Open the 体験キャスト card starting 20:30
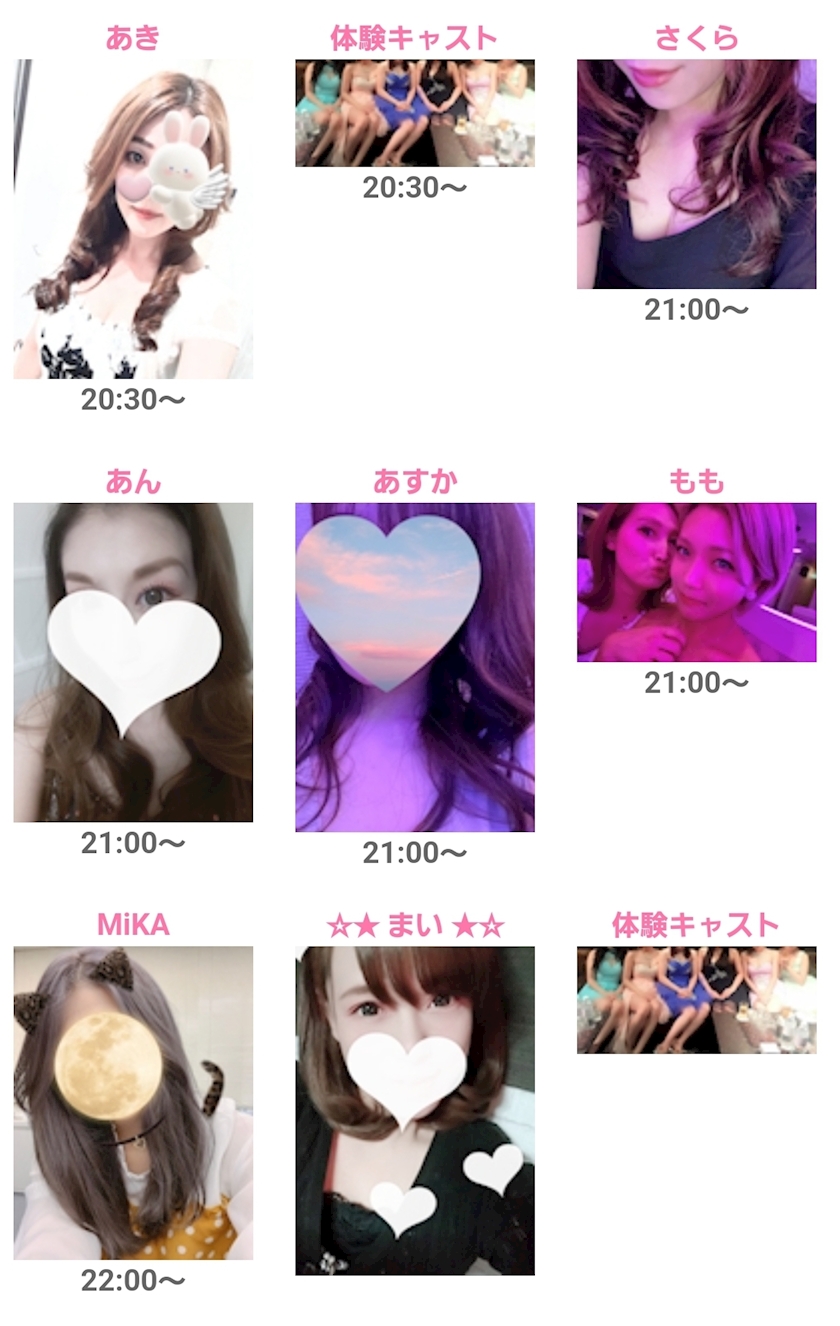Viewport: 840px width, 1326px height. pyautogui.click(x=414, y=113)
